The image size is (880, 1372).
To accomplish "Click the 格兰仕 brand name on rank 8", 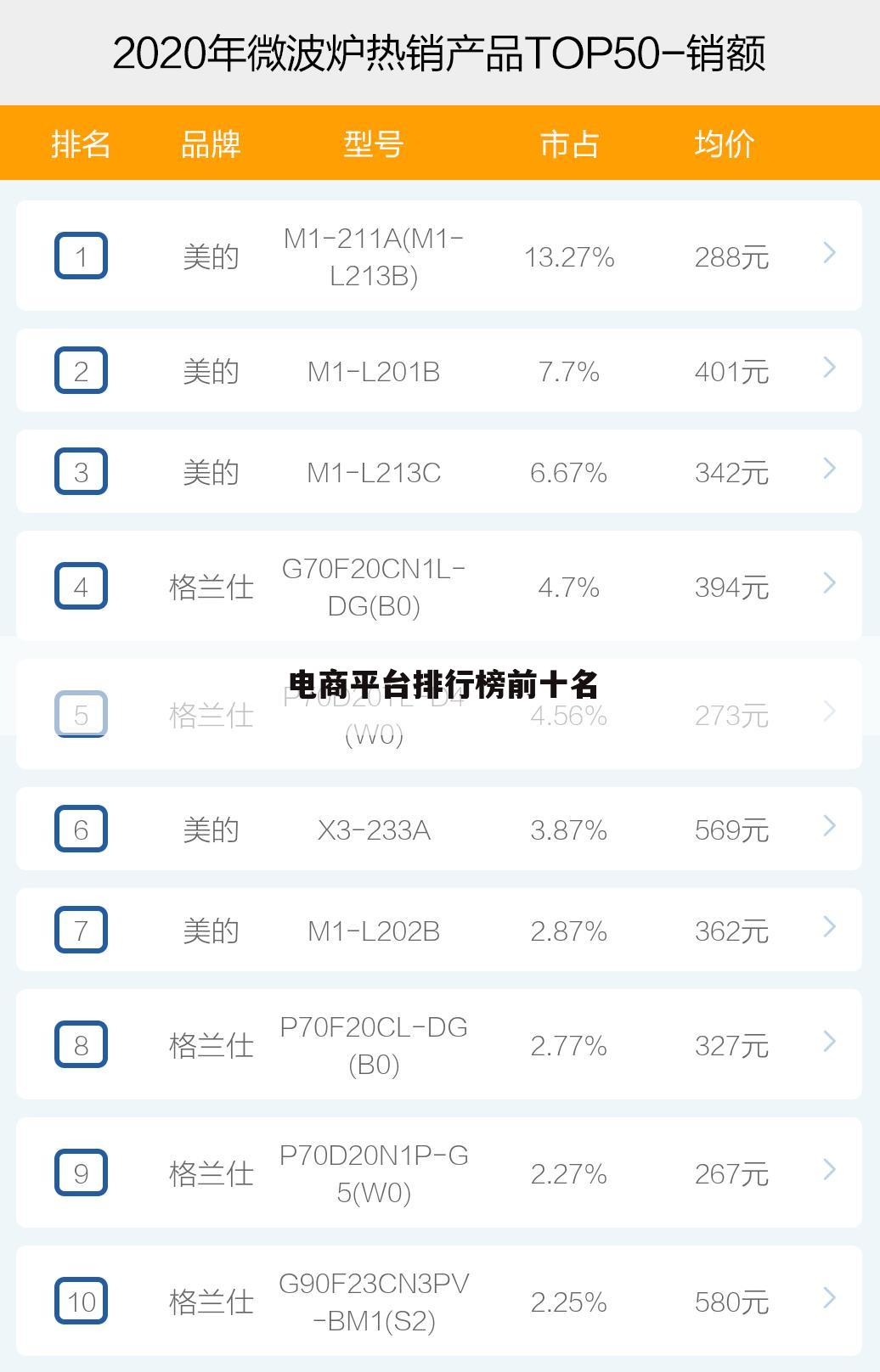I will [212, 1044].
